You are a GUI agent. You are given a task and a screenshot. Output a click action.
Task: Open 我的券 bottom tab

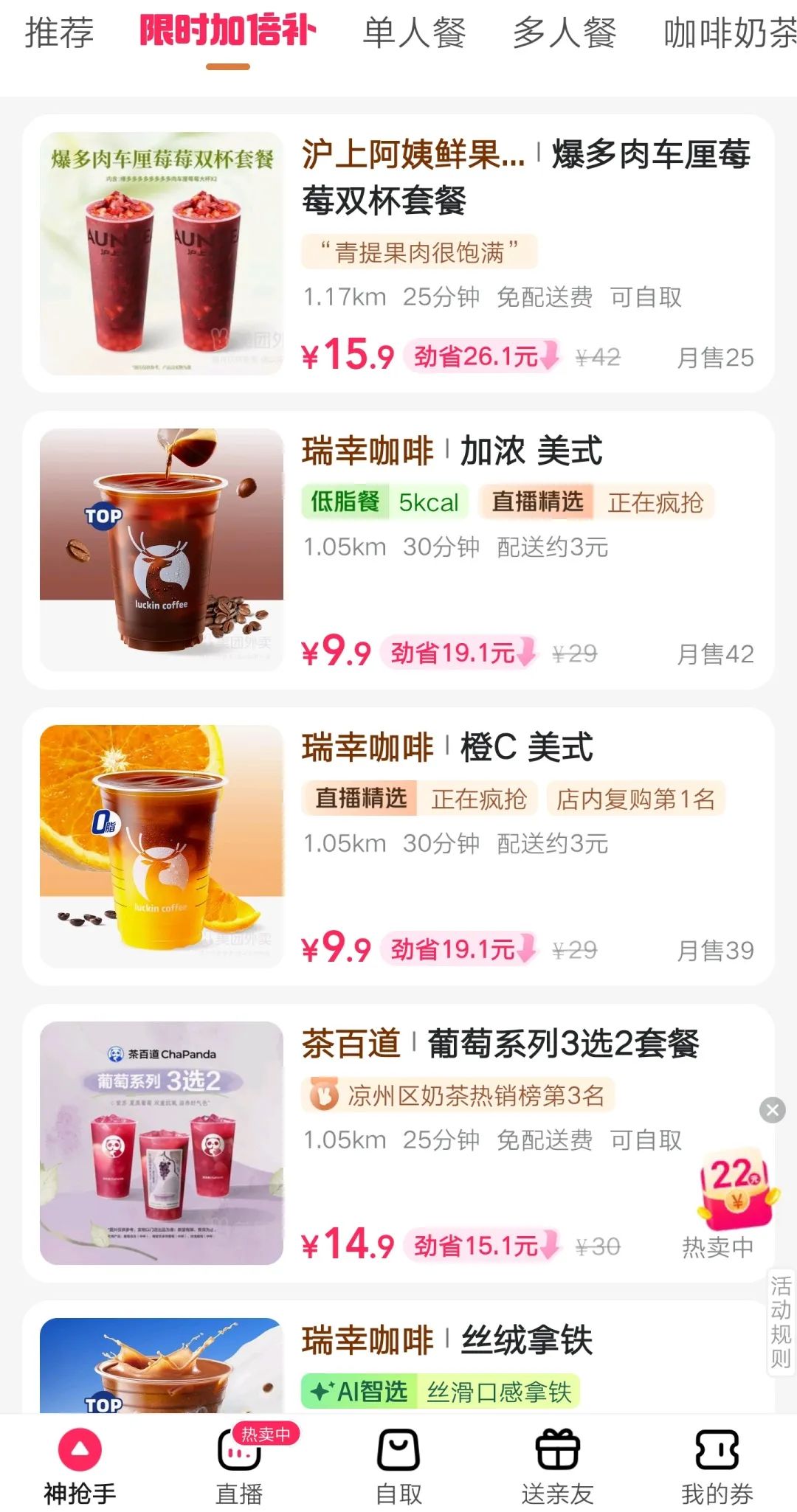(x=717, y=1465)
